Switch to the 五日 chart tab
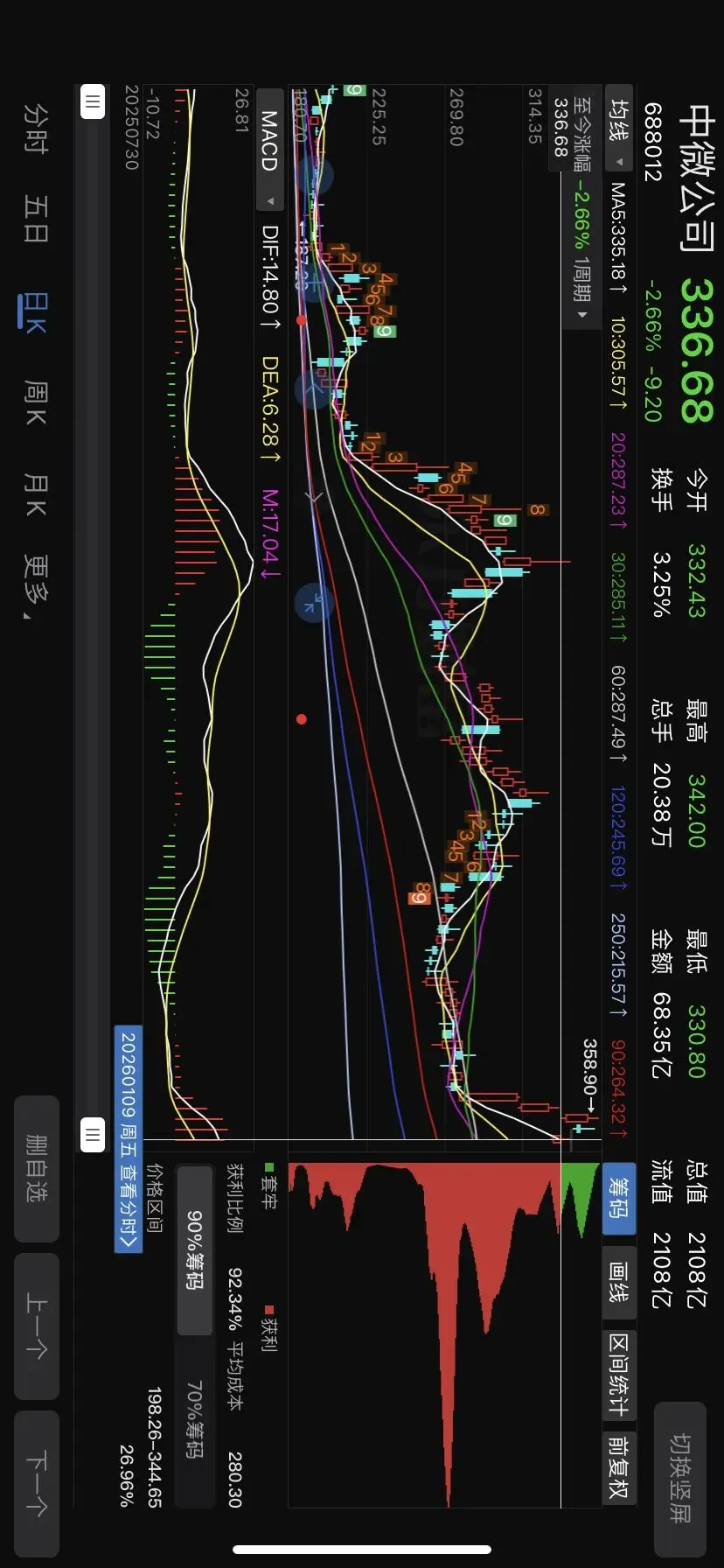This screenshot has width=724, height=1568. click(36, 219)
